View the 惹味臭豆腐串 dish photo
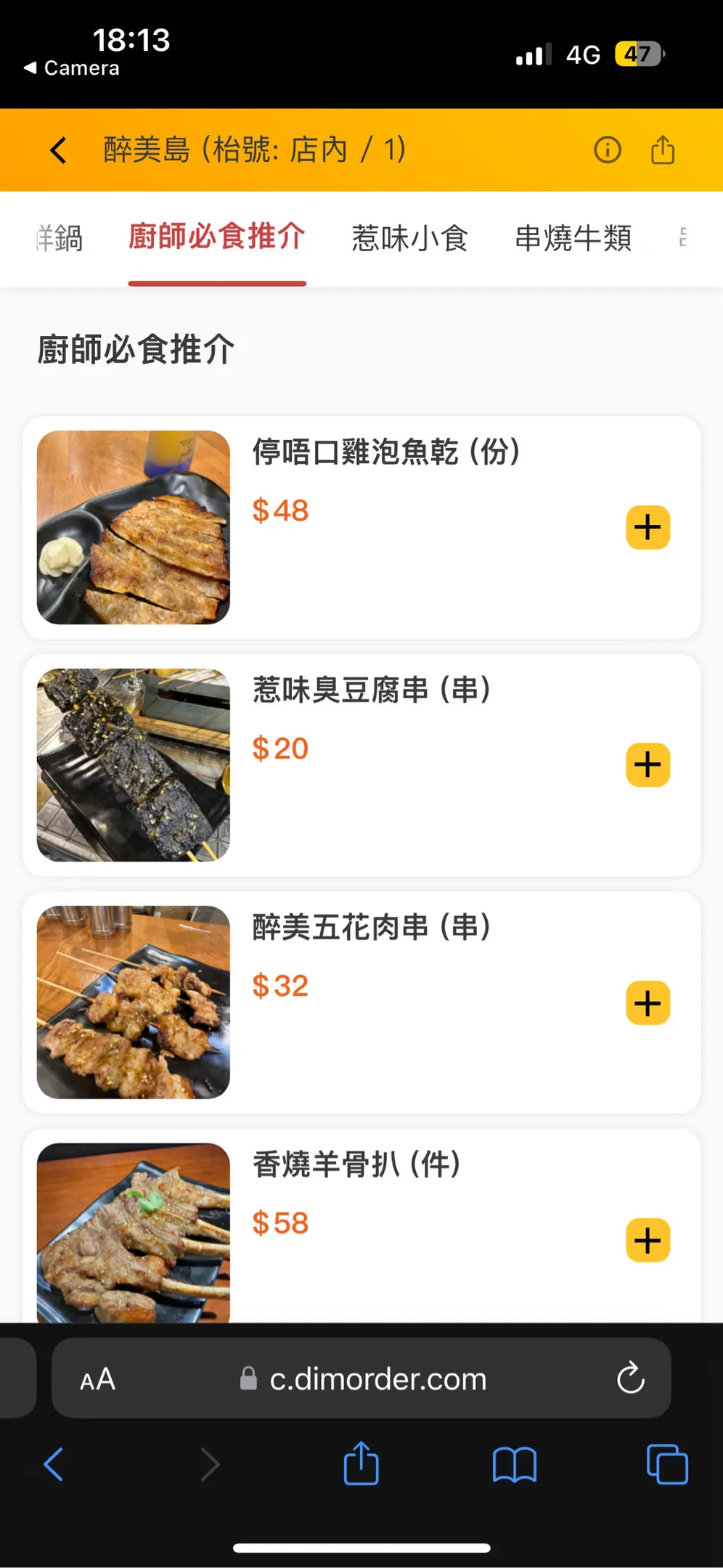723x1568 pixels. (x=134, y=765)
